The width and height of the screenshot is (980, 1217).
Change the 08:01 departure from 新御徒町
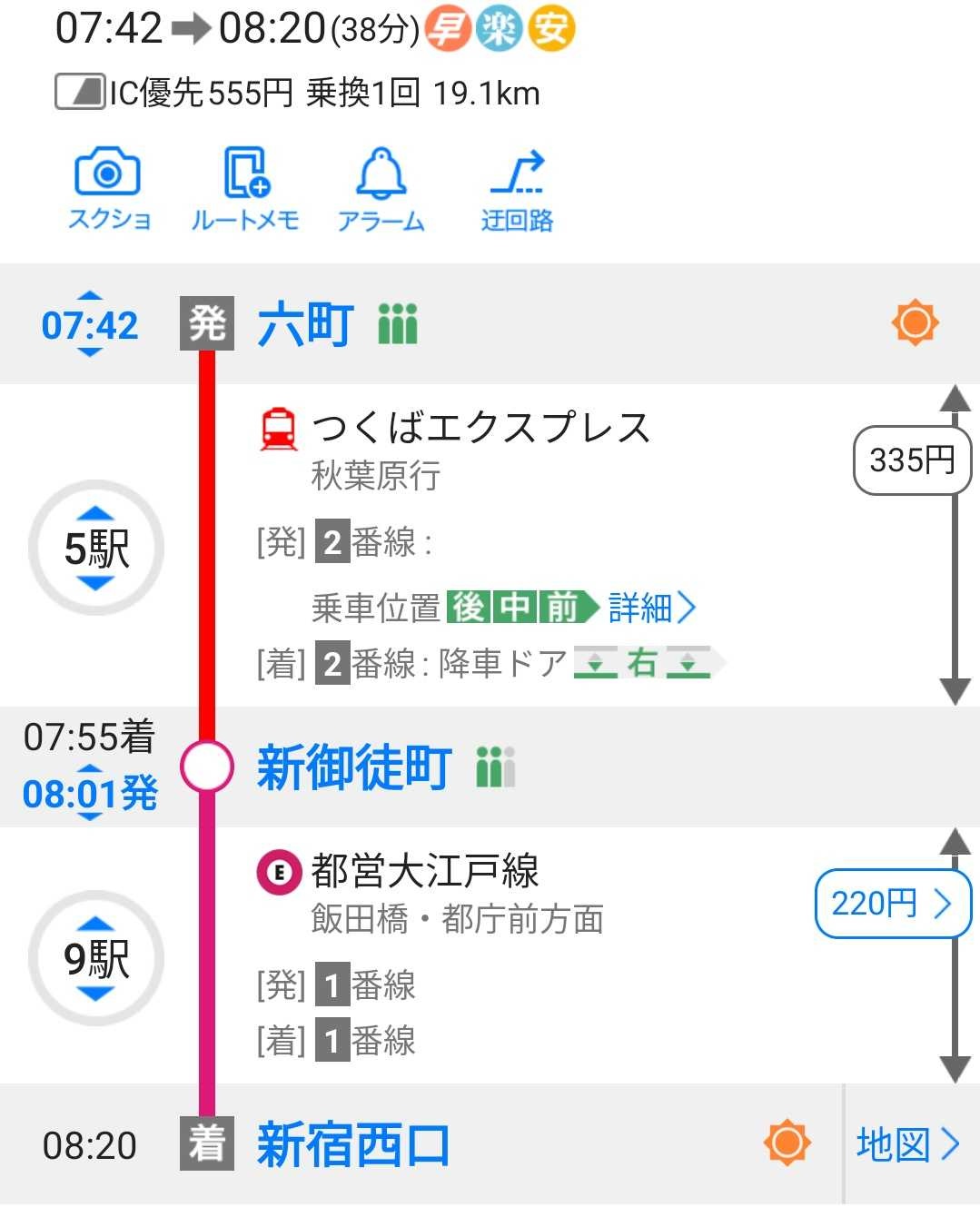(x=90, y=793)
